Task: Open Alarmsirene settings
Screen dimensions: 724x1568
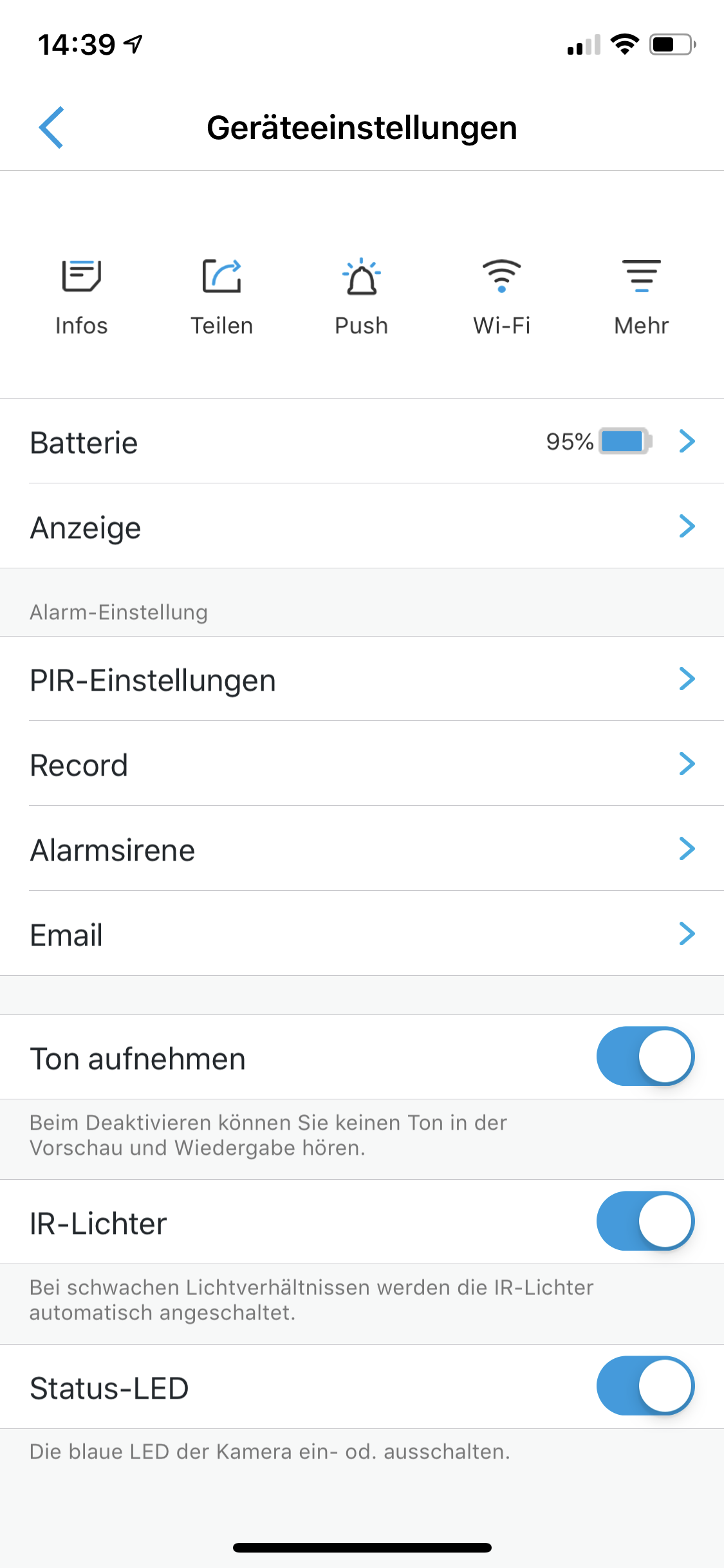Action: (x=362, y=849)
